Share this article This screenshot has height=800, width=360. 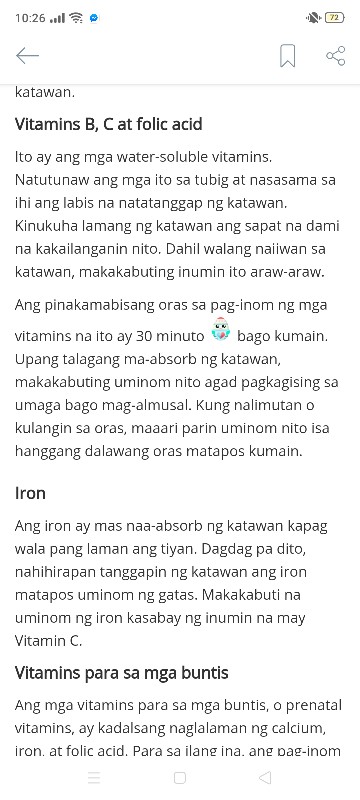tap(336, 56)
